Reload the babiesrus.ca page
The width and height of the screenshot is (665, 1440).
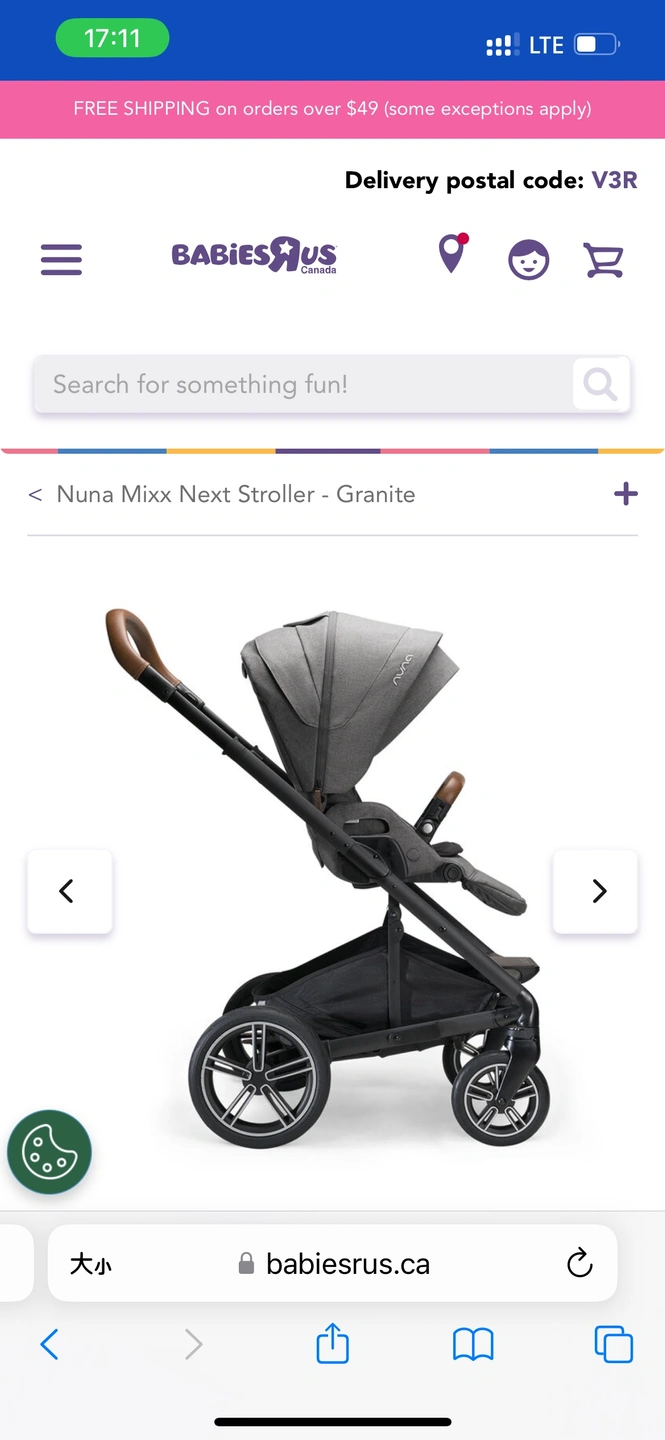[x=579, y=1264]
